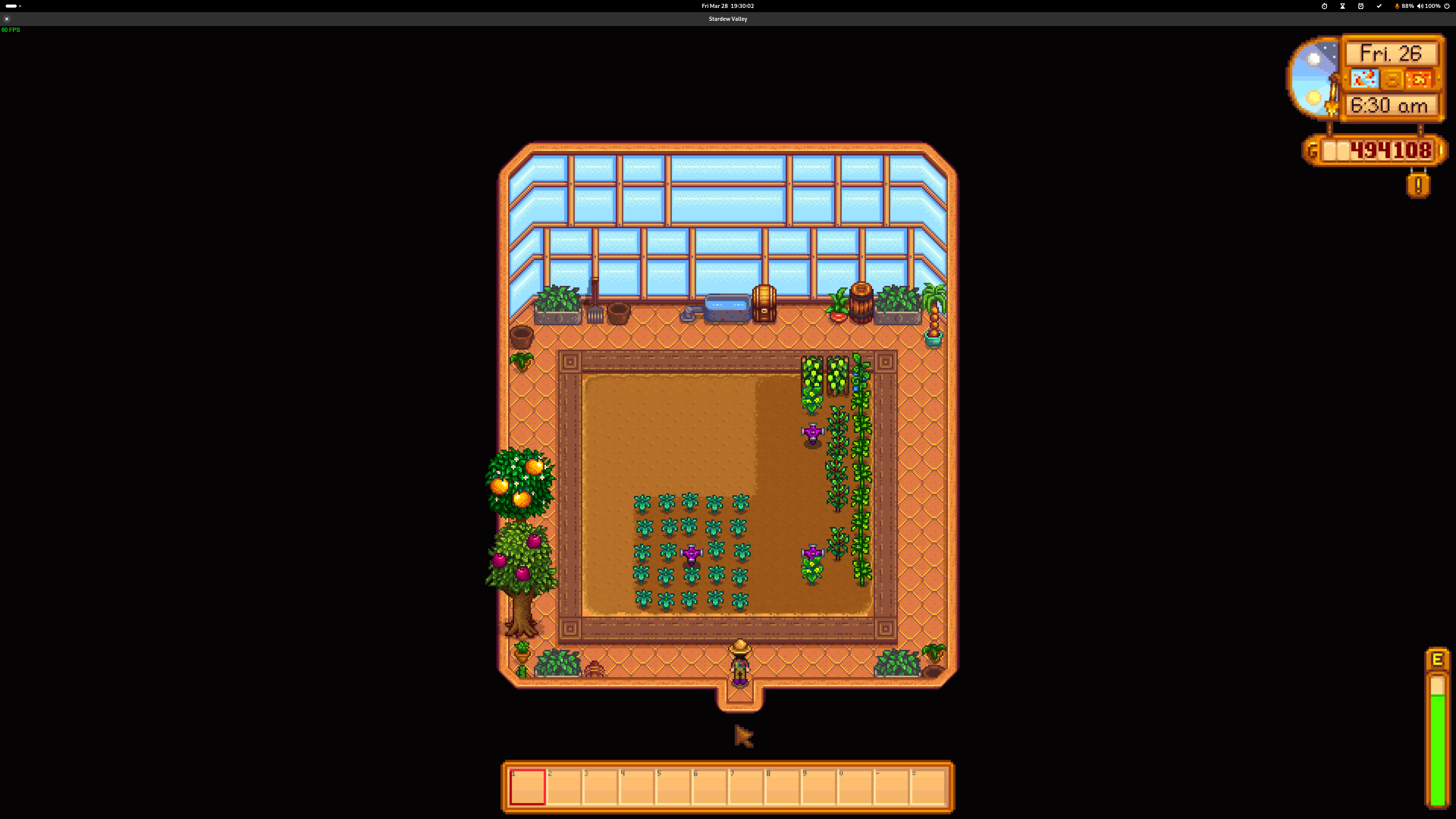Select toolbar slot 1
This screenshot has height=819, width=1456.
[x=527, y=787]
